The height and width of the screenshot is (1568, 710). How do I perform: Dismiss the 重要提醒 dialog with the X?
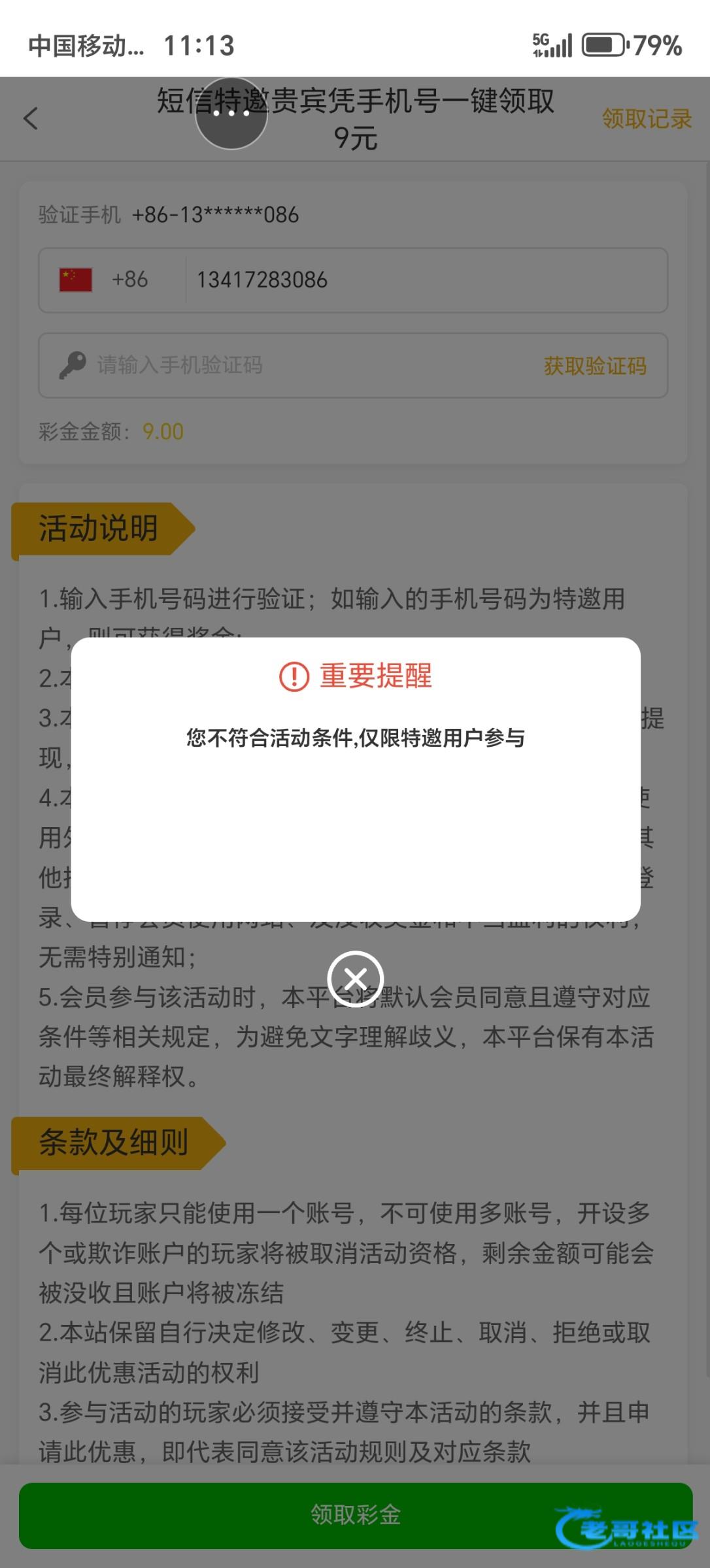355,979
